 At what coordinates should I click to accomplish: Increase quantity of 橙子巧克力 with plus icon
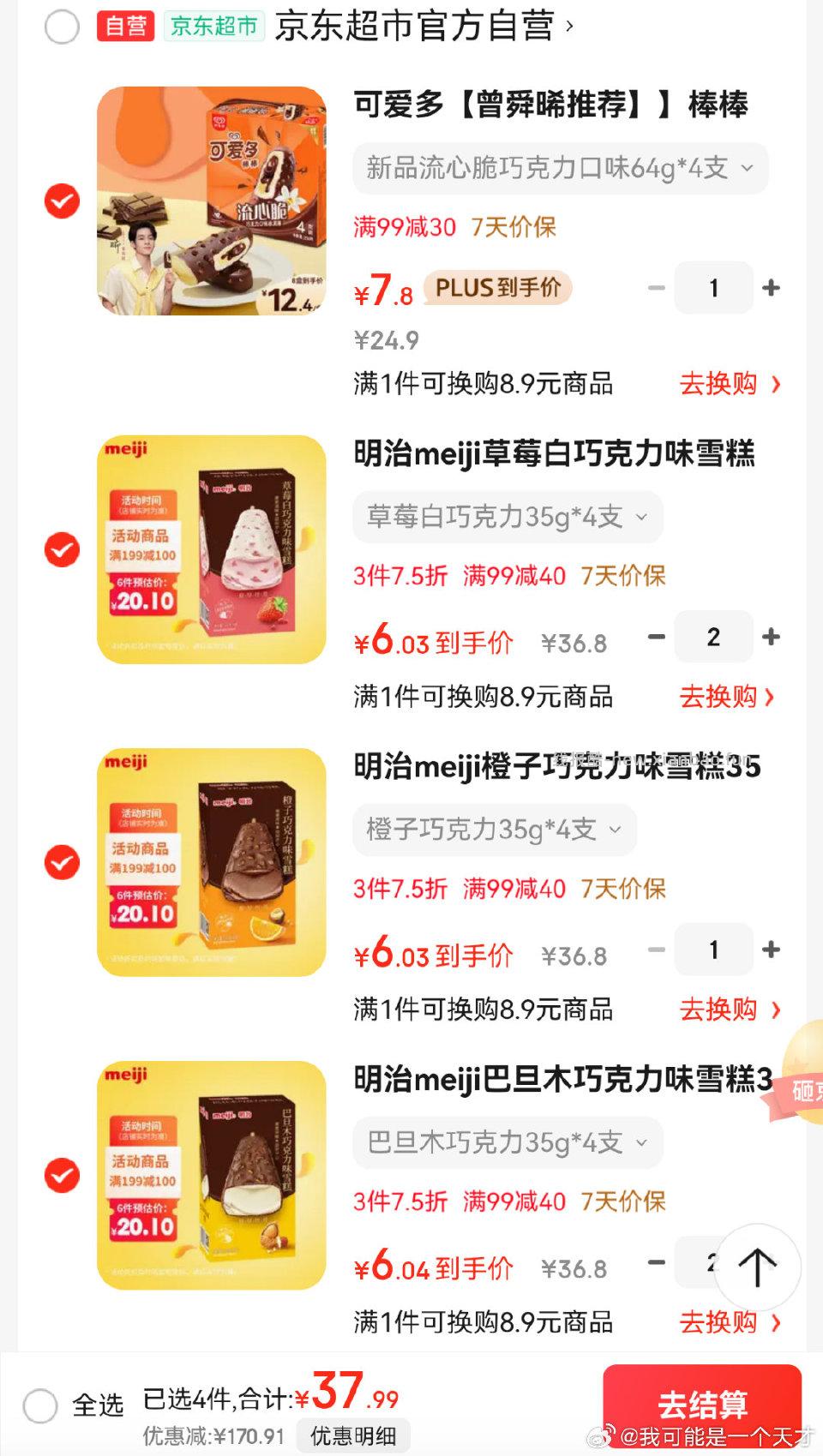pos(771,950)
